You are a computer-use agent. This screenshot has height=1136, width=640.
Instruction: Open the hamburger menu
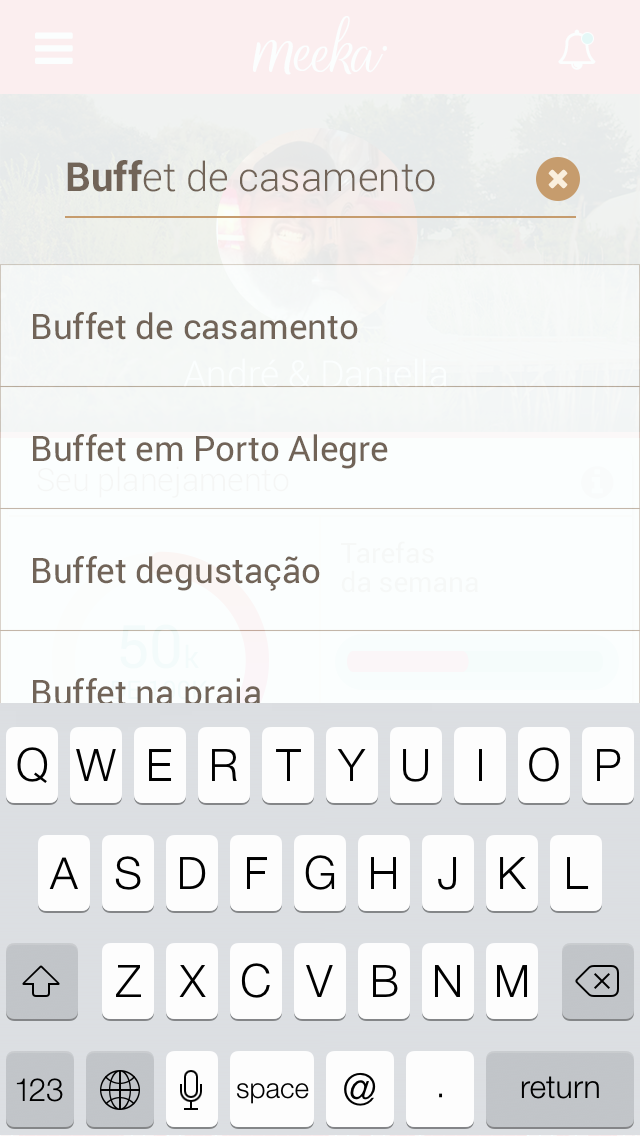54,47
